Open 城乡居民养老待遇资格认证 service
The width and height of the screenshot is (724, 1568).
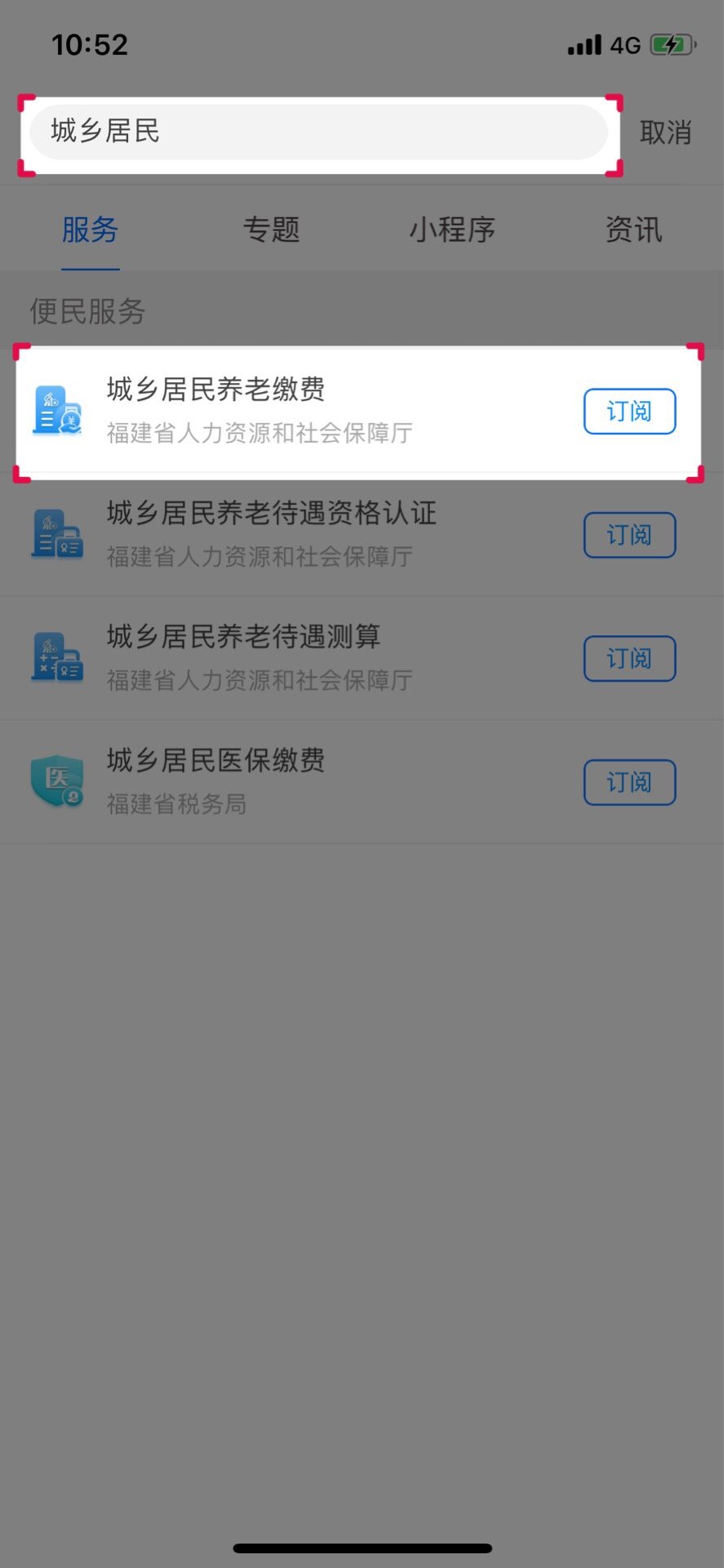(x=269, y=534)
